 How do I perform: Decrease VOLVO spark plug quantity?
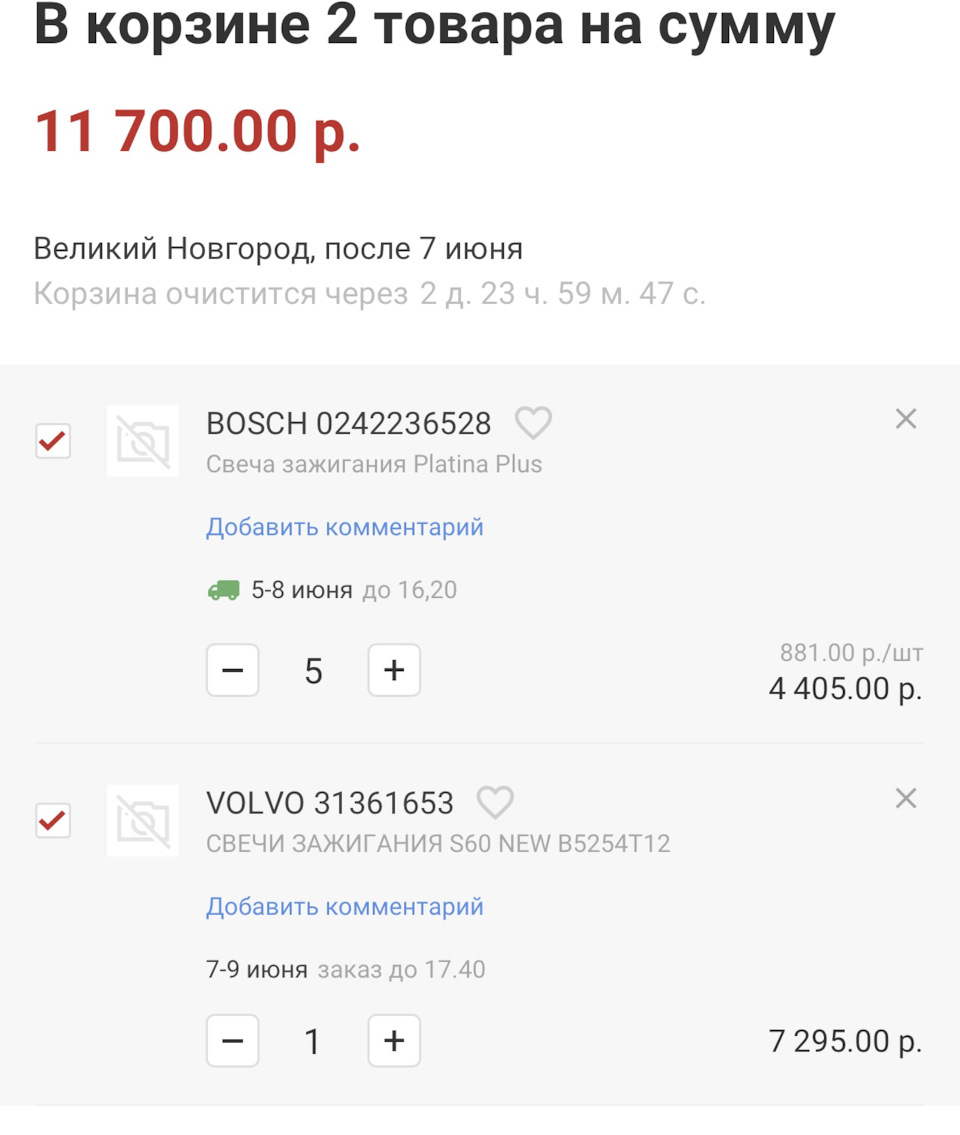[232, 1041]
